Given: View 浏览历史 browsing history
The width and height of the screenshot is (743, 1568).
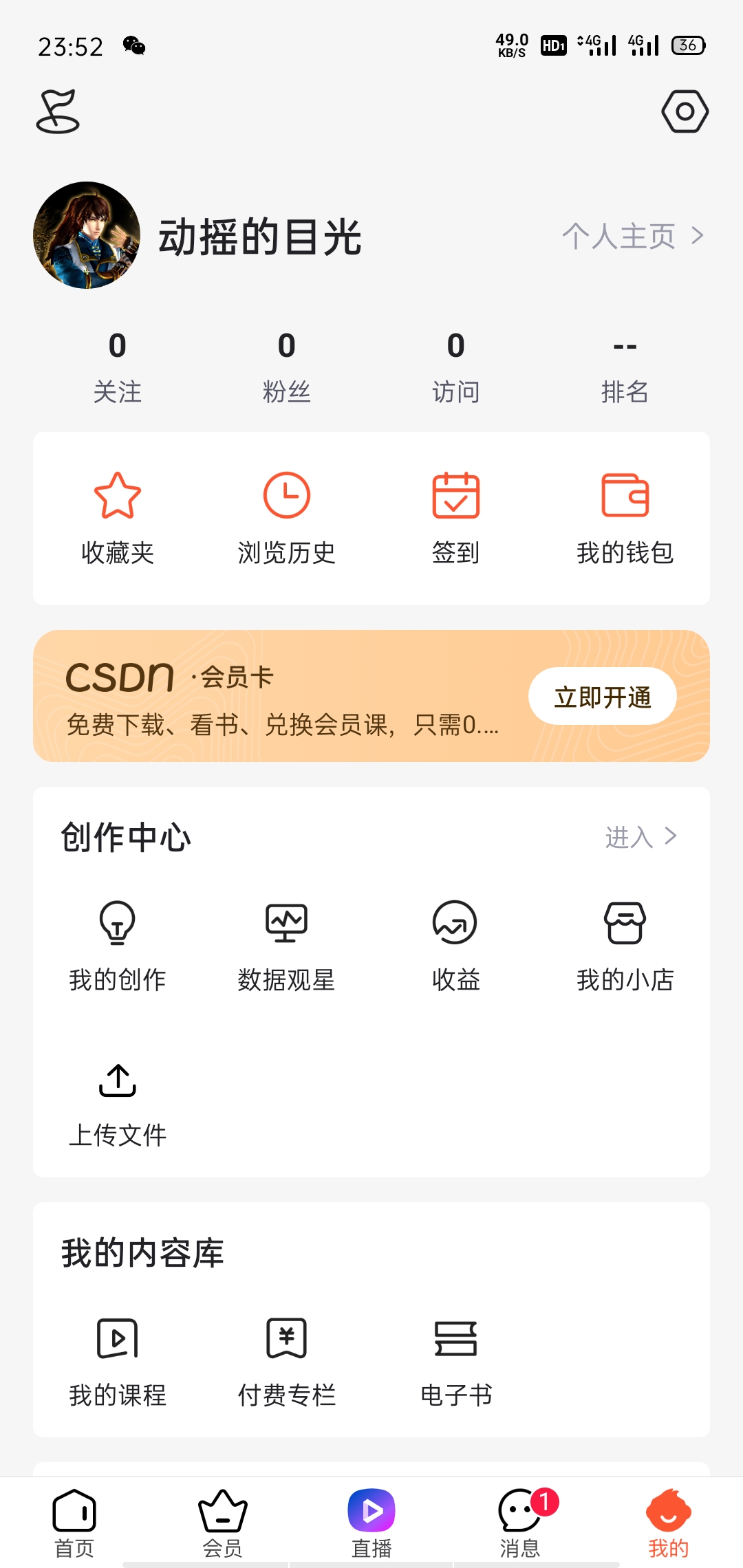Looking at the screenshot, I should click(x=287, y=517).
